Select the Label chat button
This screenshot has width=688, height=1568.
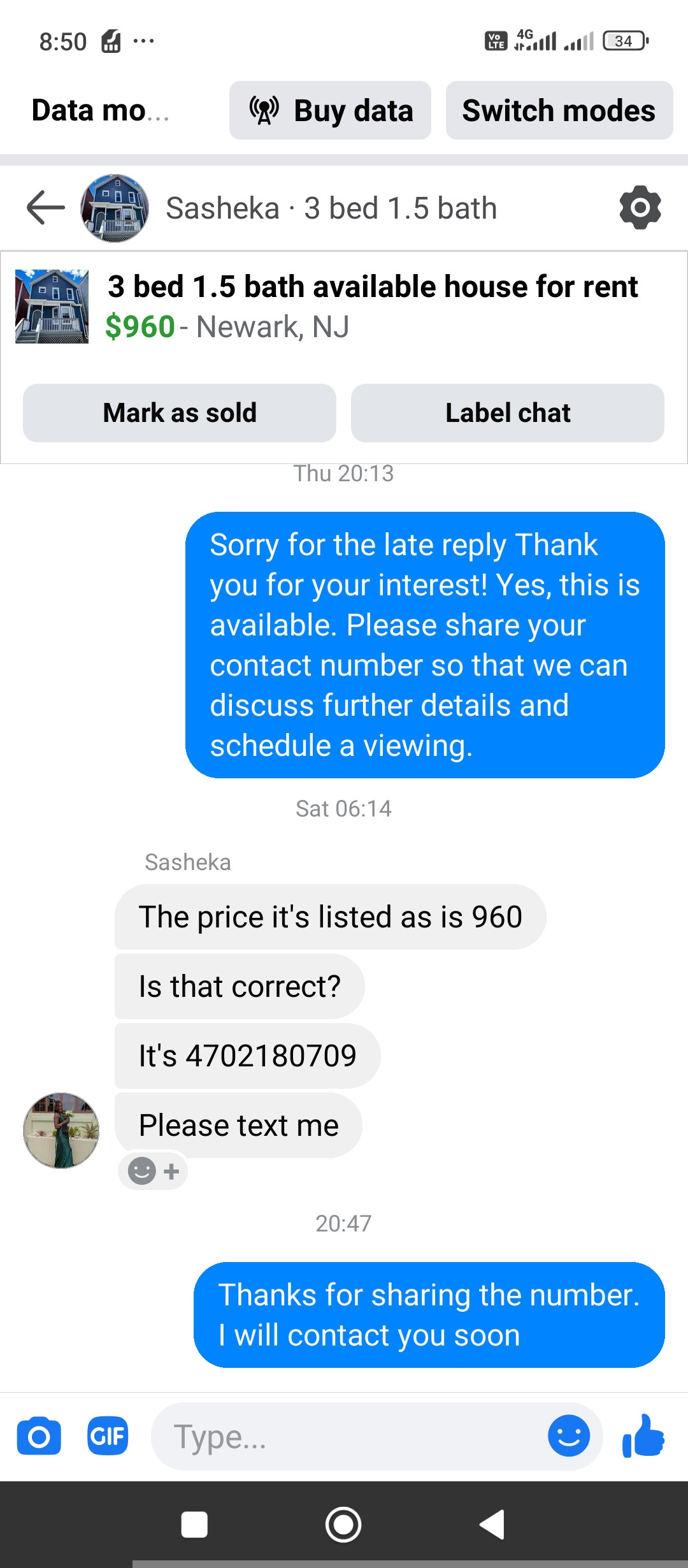click(507, 413)
